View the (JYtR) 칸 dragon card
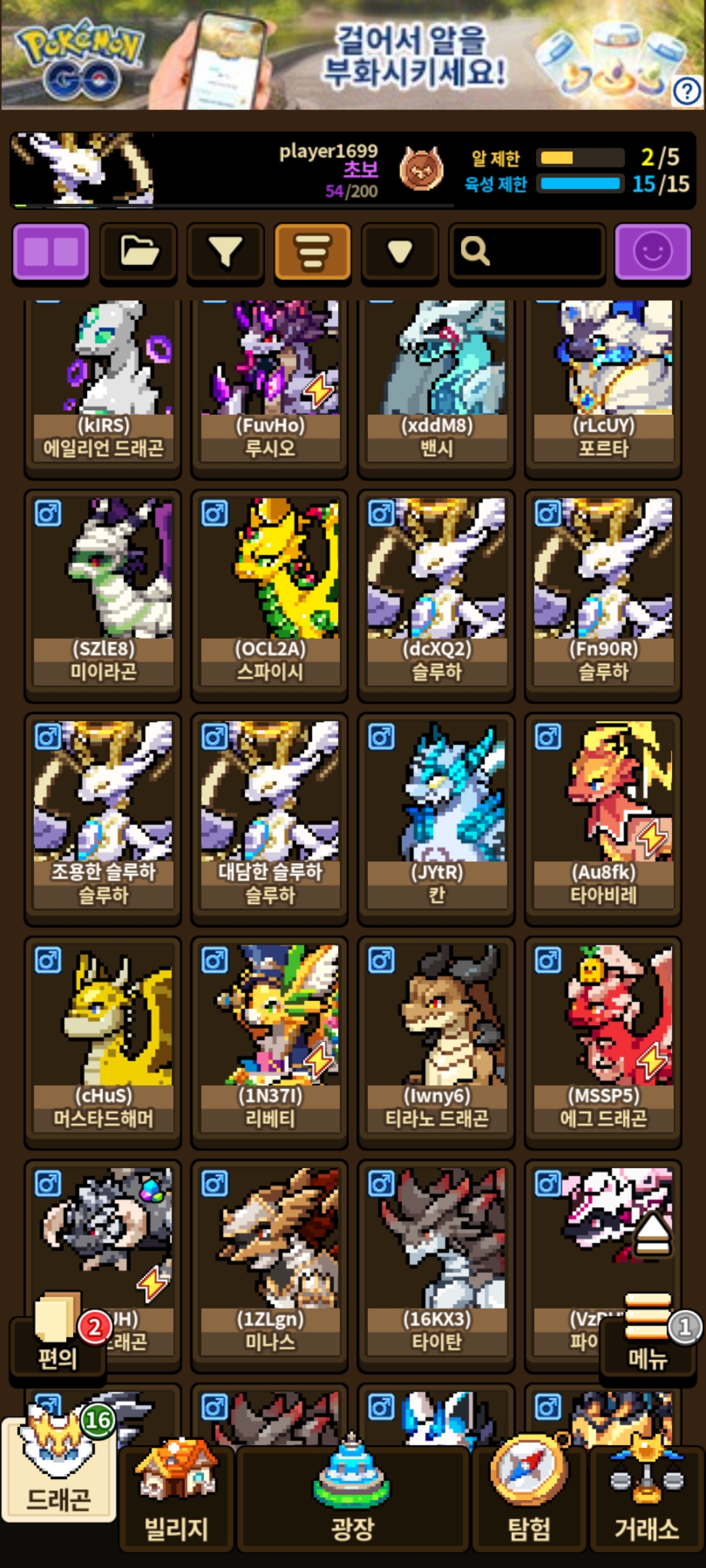The height and width of the screenshot is (1568, 706). (436, 813)
